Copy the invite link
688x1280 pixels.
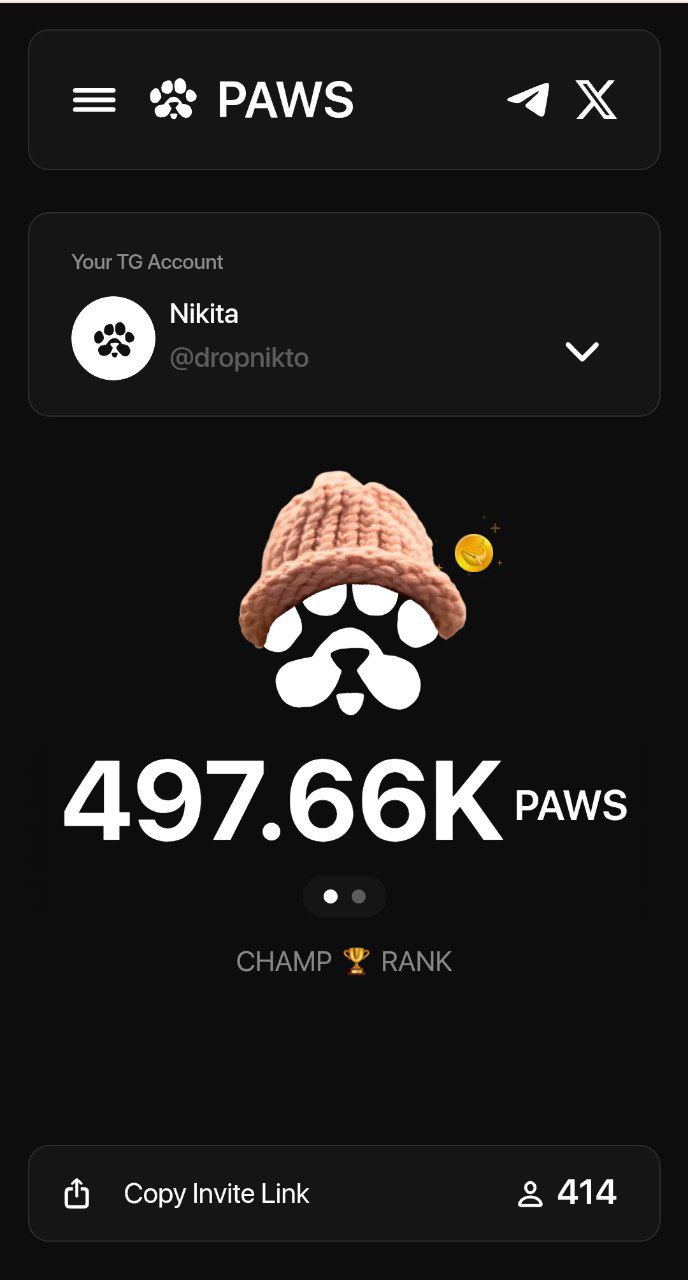tap(216, 1193)
